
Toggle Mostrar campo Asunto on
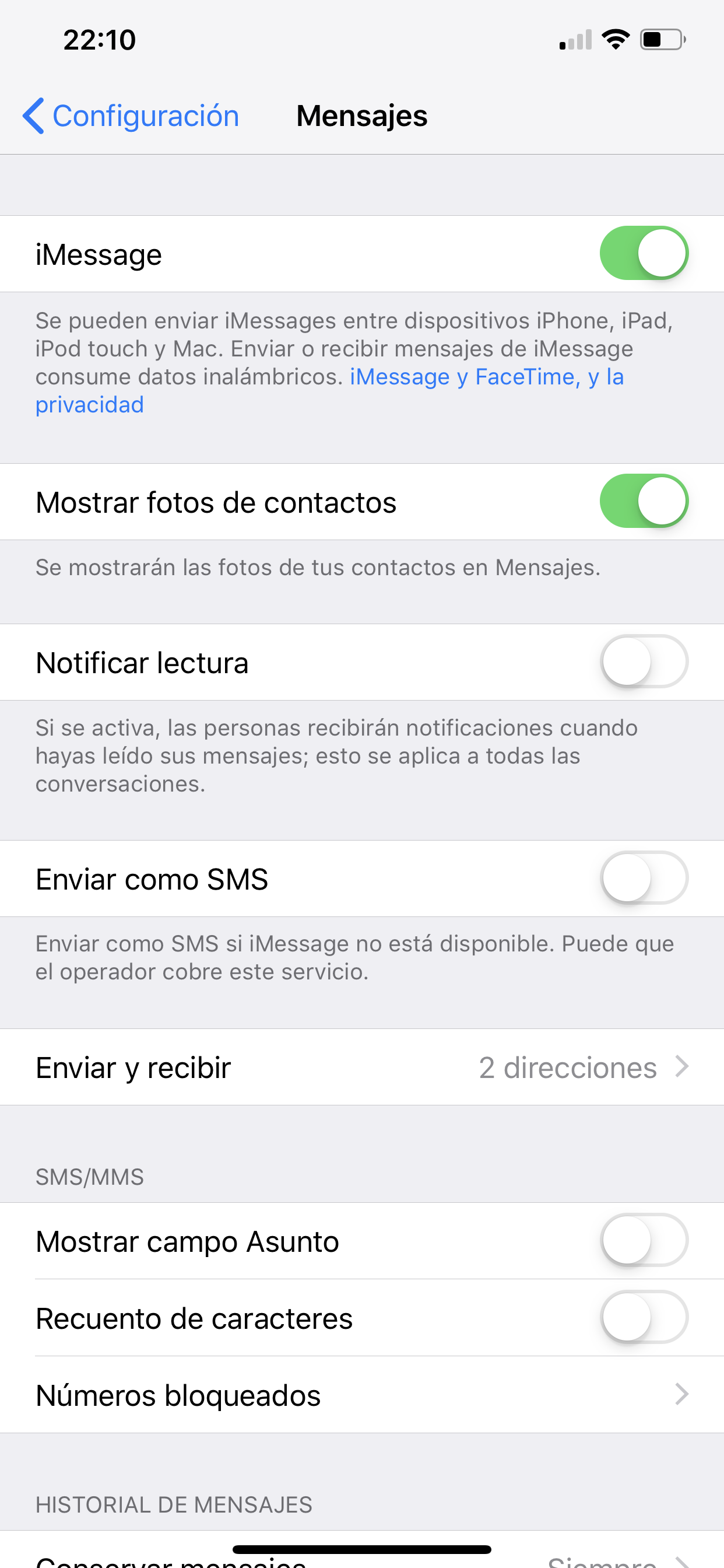pyautogui.click(x=644, y=1241)
